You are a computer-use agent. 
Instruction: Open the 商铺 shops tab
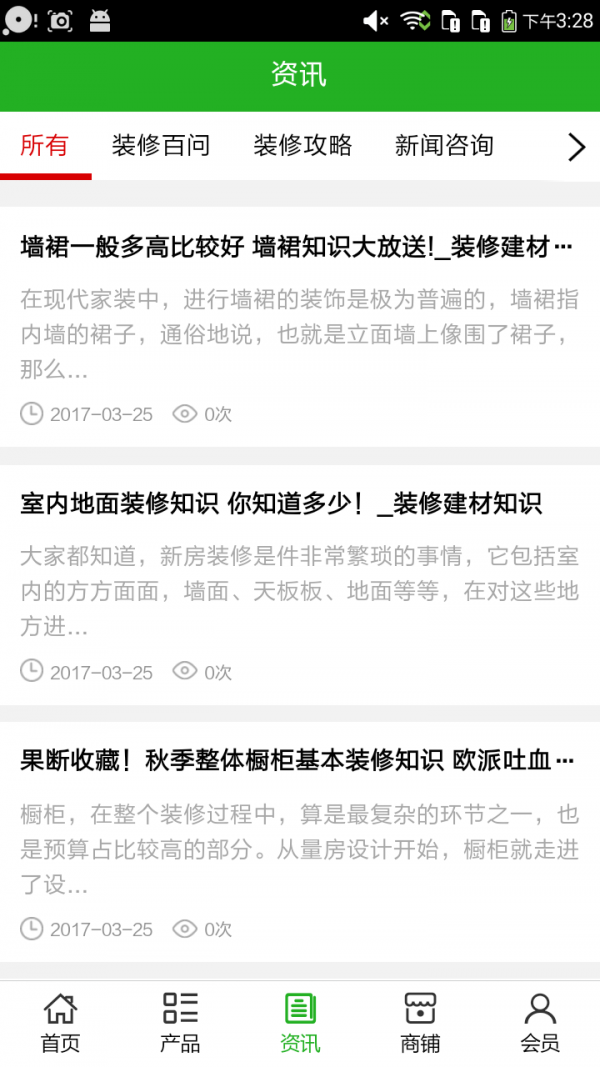pyautogui.click(x=420, y=1023)
